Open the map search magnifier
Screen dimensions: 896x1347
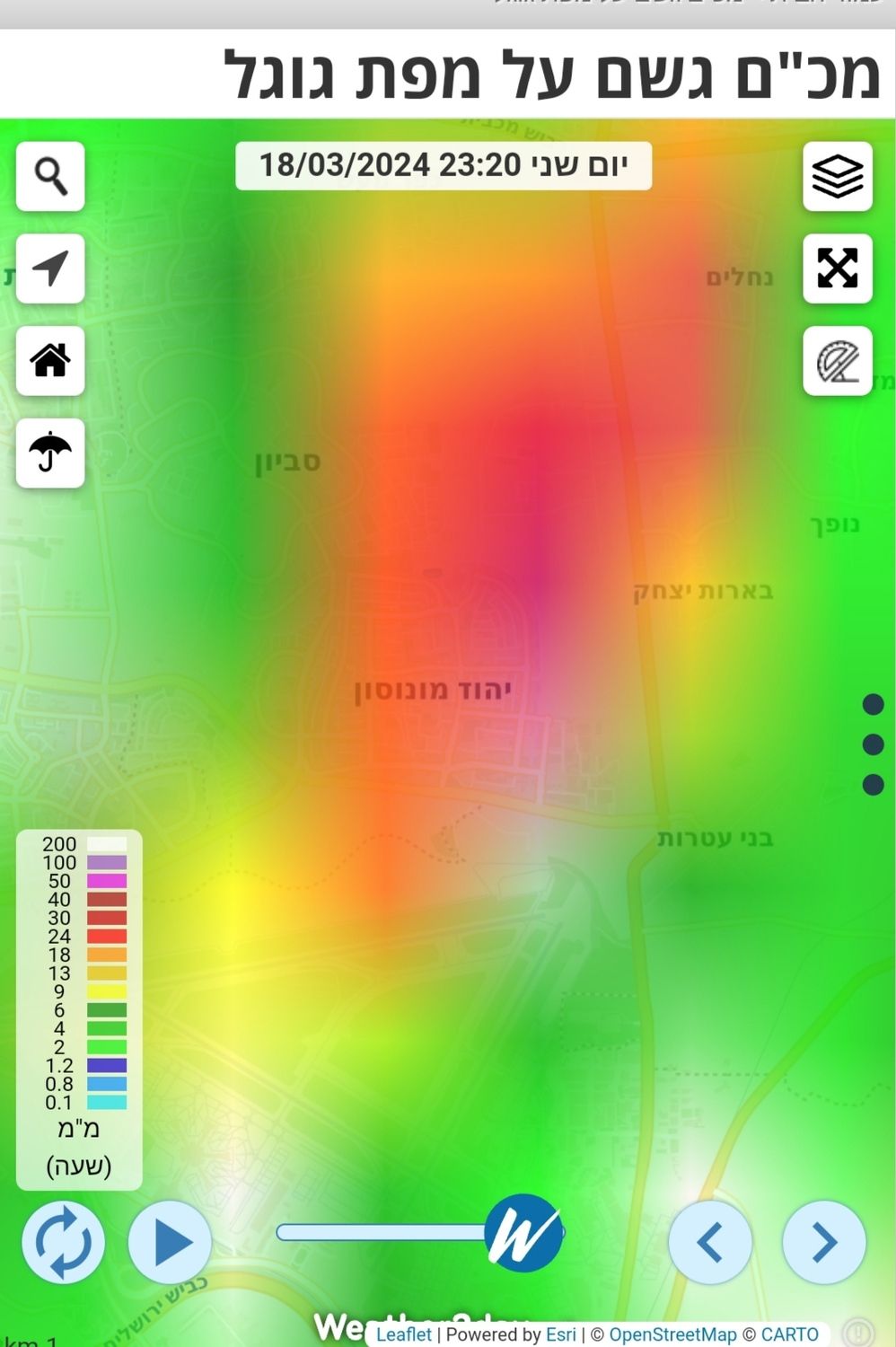pyautogui.click(x=50, y=176)
